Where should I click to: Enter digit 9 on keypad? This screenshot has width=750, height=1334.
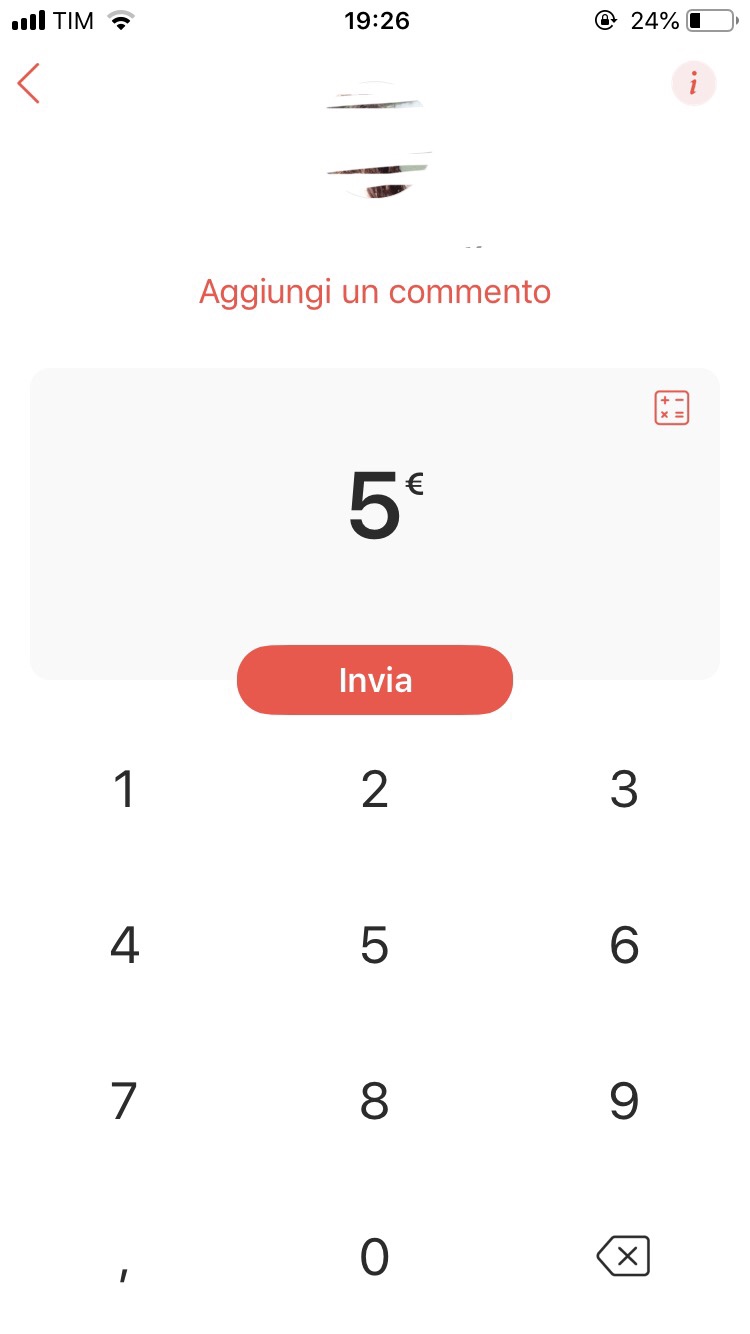click(x=624, y=1101)
